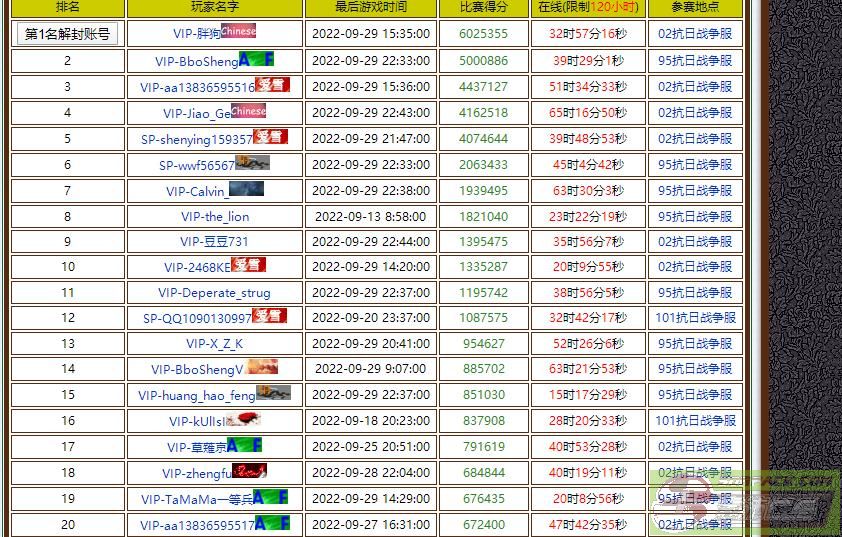Open SP-shenying159357 player link
Image resolution: width=842 pixels, height=537 pixels.
point(196,140)
